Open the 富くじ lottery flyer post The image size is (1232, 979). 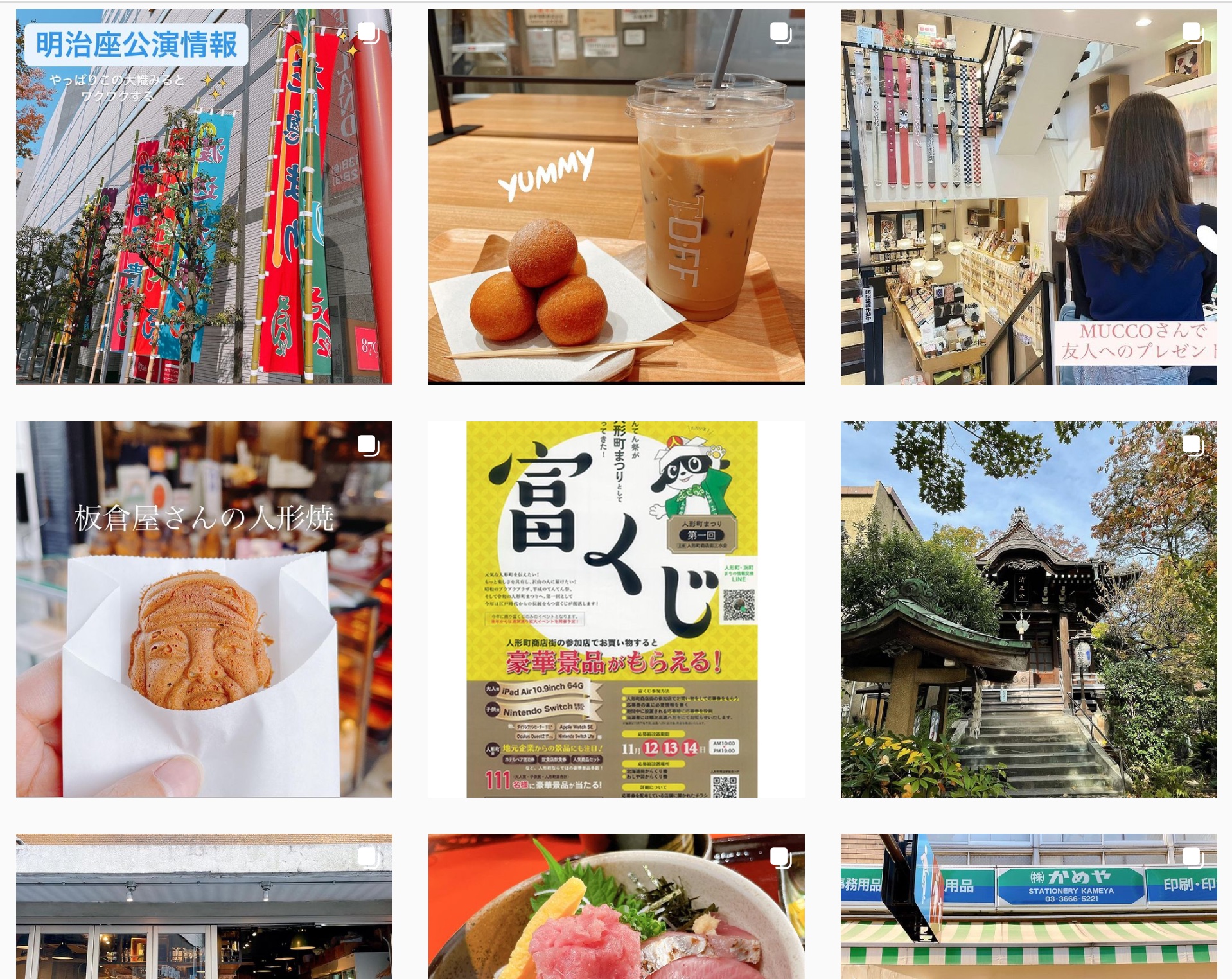[x=616, y=609]
